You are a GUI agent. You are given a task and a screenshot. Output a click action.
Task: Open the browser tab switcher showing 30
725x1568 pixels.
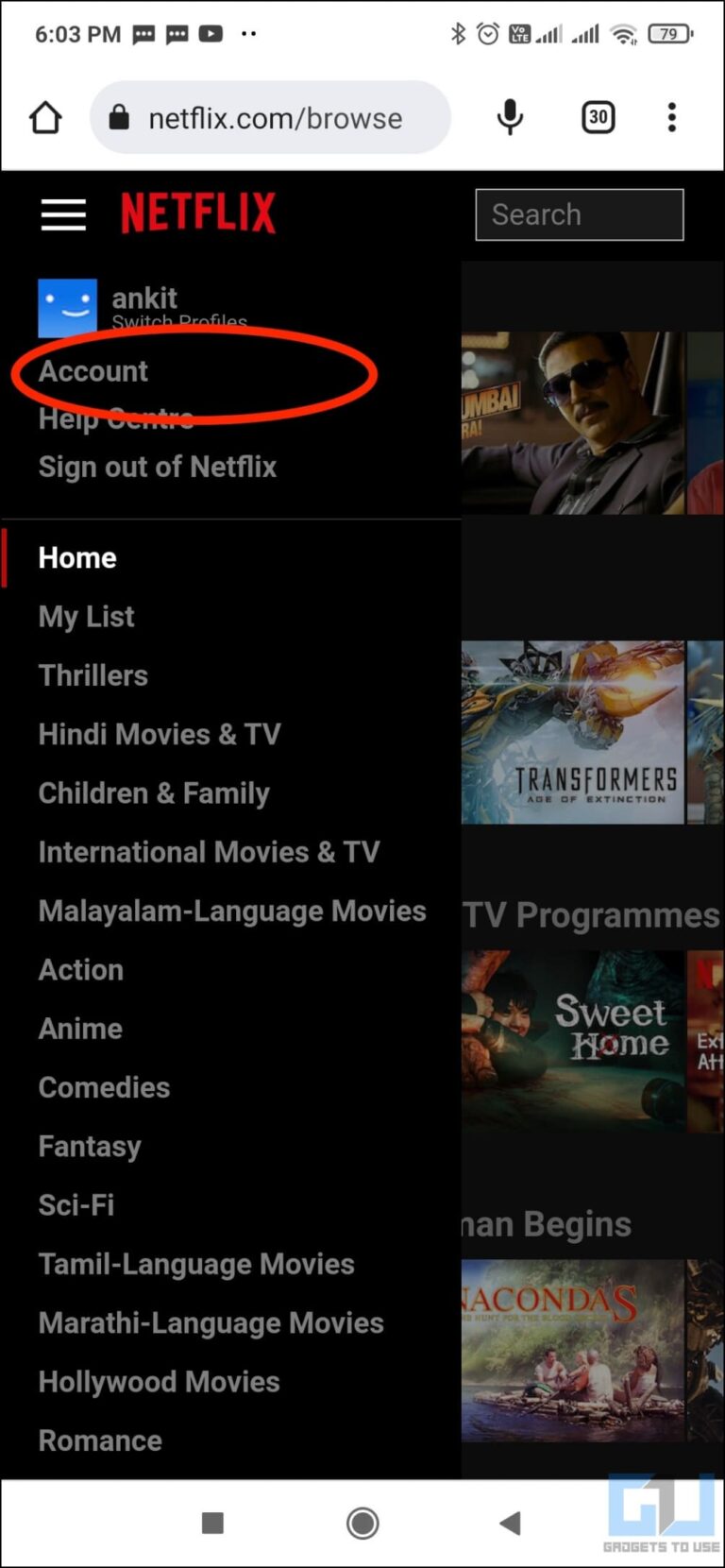point(598,117)
